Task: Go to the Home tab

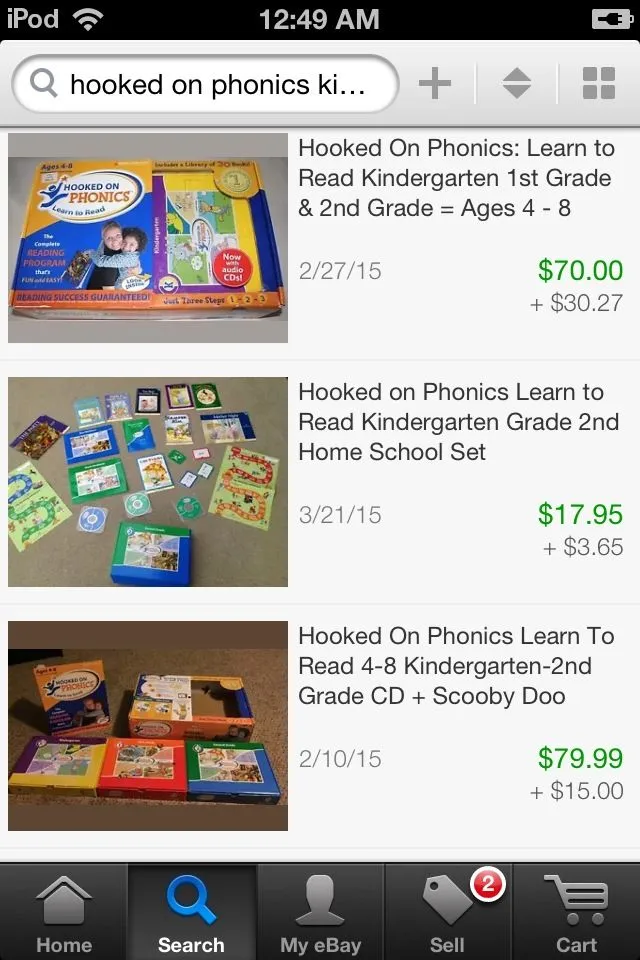Action: 64,913
